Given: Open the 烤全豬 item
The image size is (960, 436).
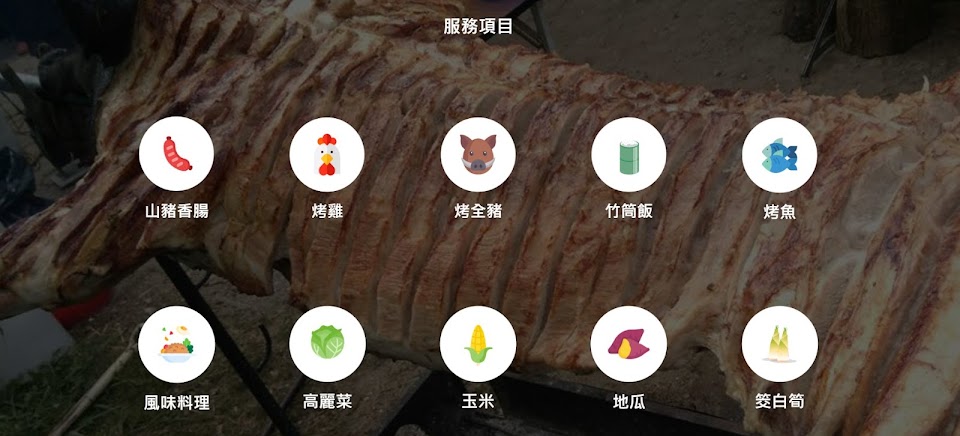Looking at the screenshot, I should pos(478,155).
